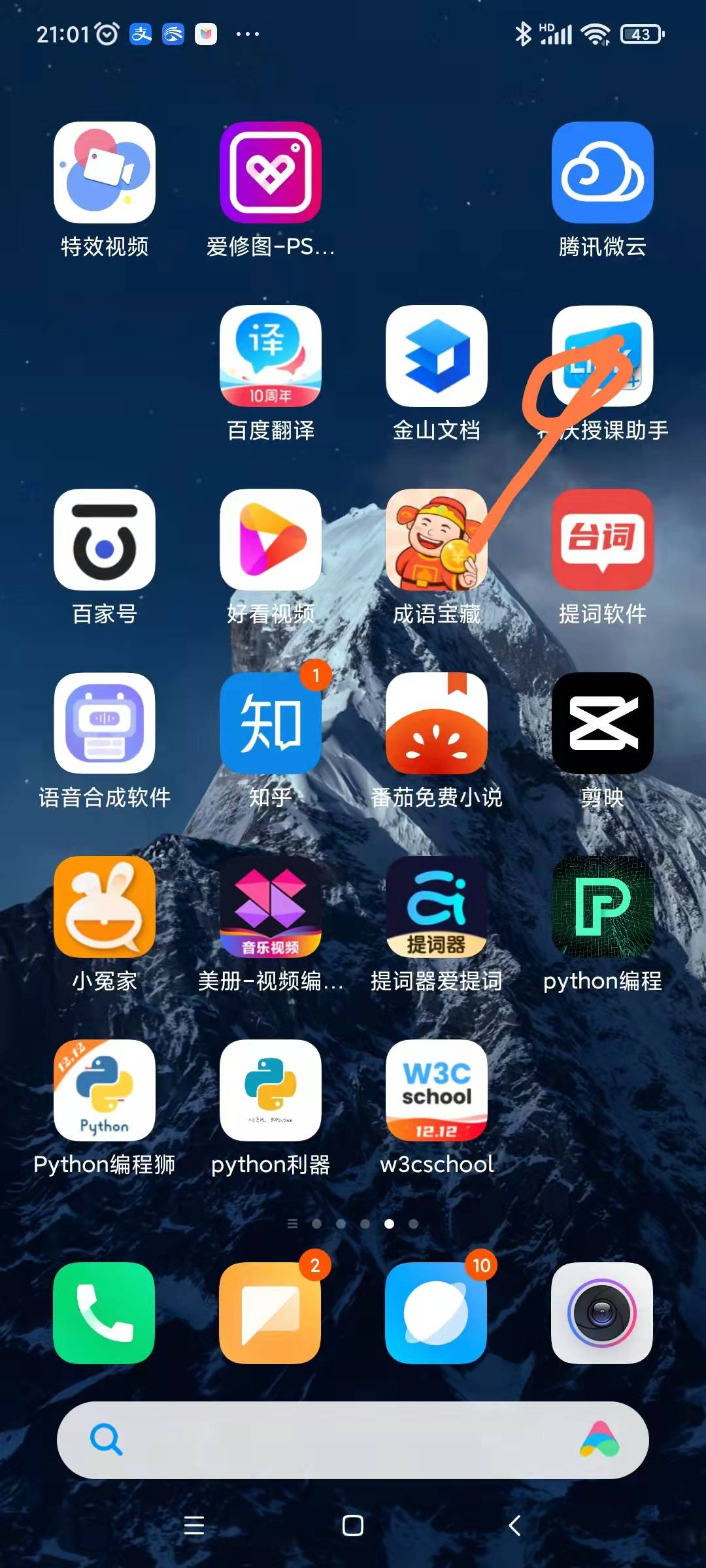Open the Camera app in dock
This screenshot has height=1568, width=706.
pyautogui.click(x=603, y=1313)
